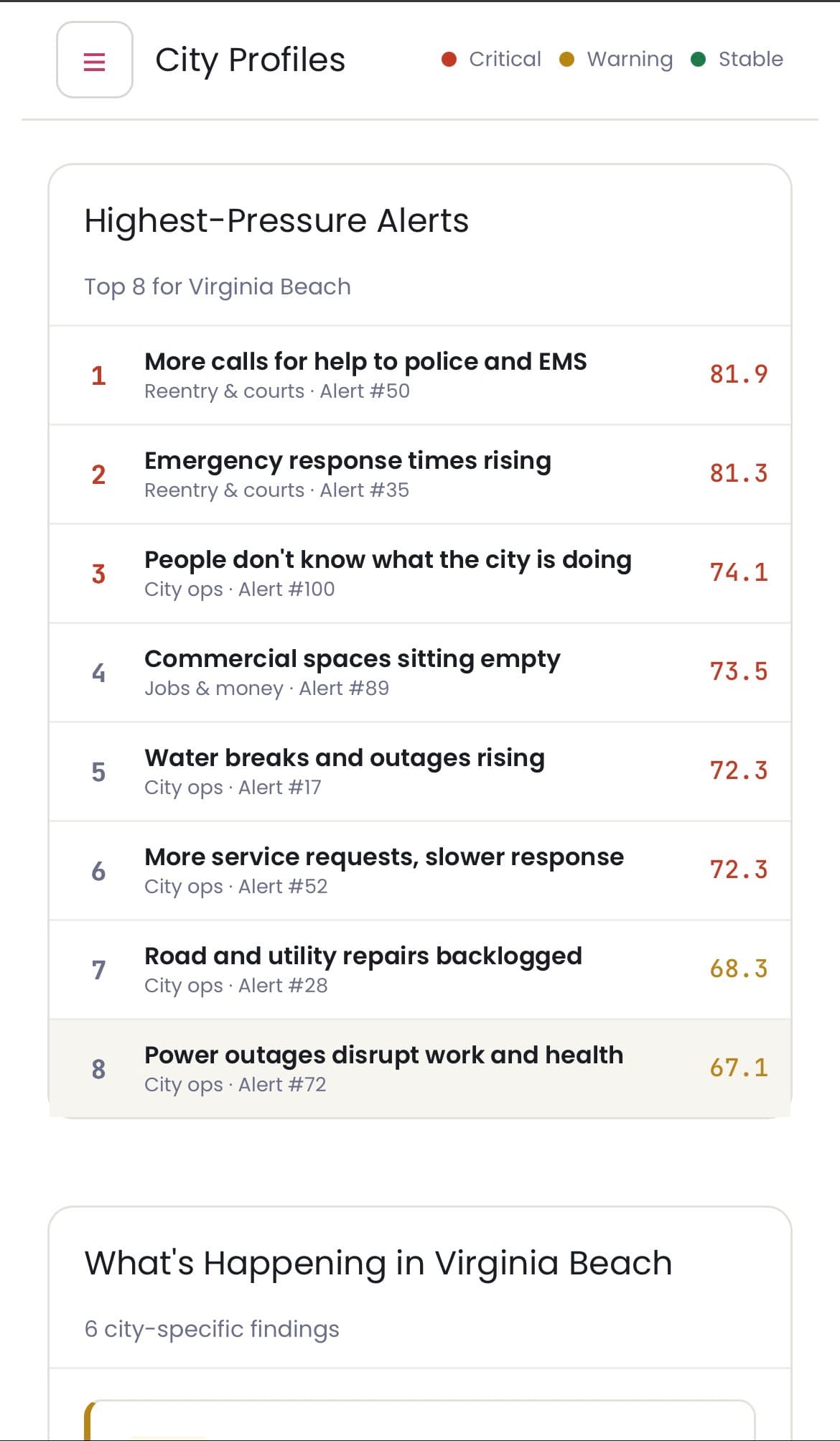The height and width of the screenshot is (1441, 840).
Task: Click the 81.9 pressure score value
Action: [738, 373]
